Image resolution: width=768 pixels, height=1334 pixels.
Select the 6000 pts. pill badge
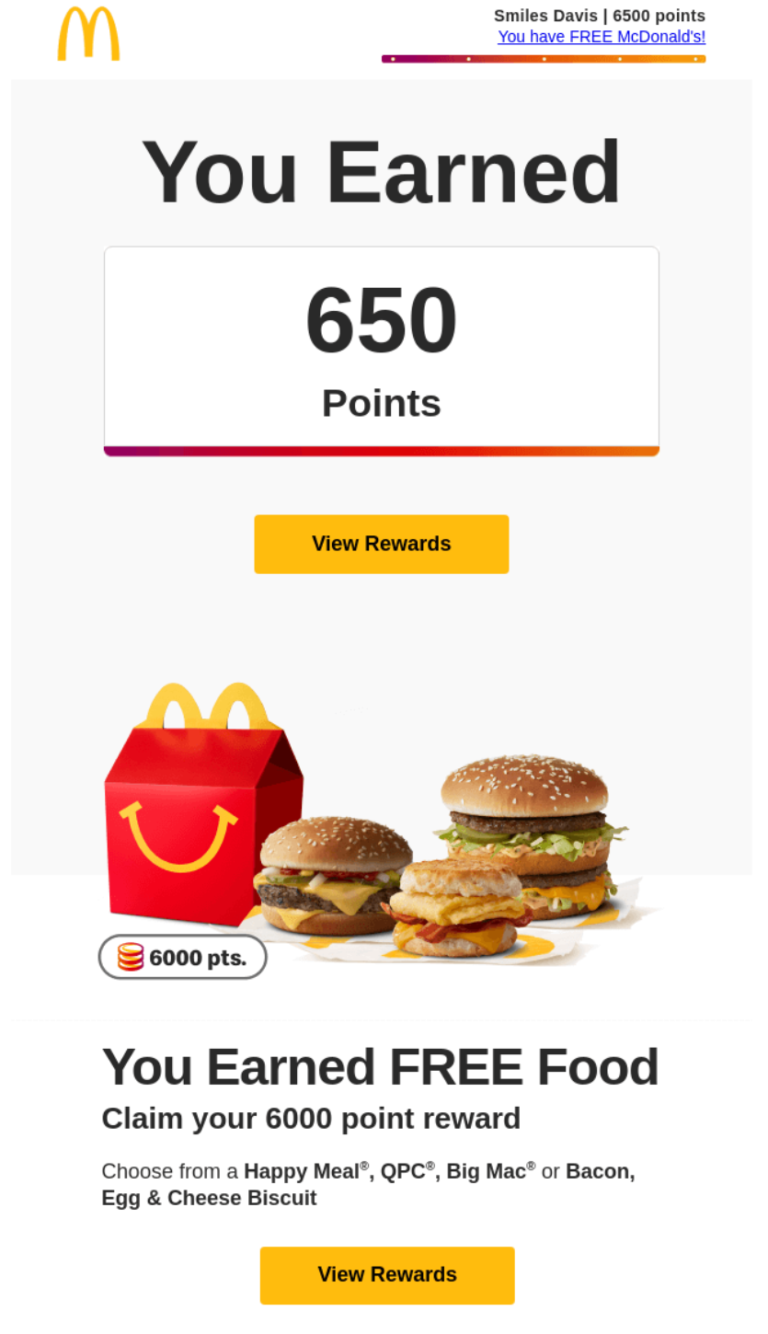[182, 957]
